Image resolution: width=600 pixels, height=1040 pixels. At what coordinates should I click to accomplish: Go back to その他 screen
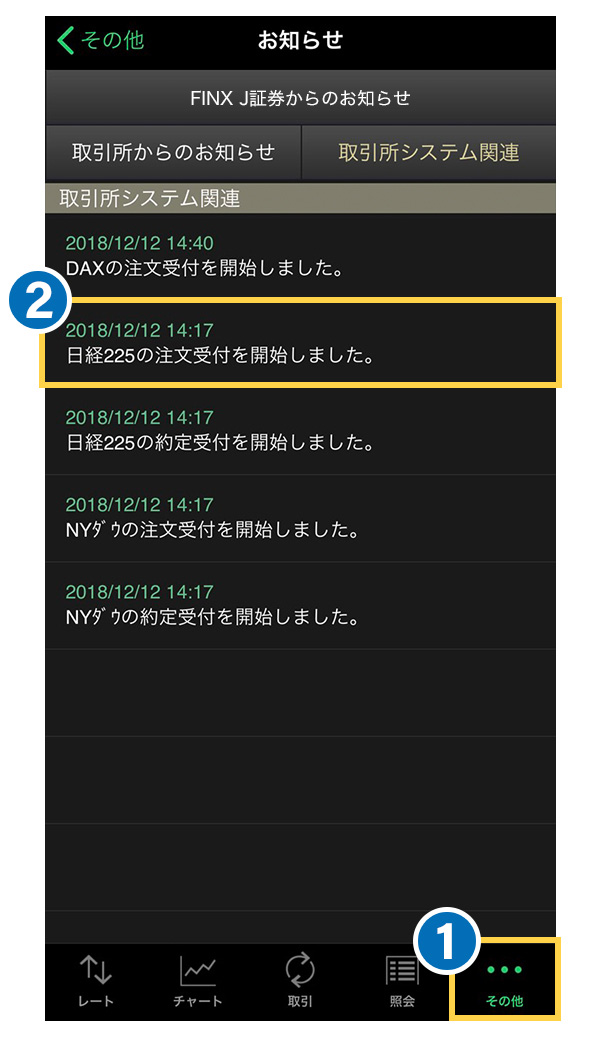click(x=100, y=41)
